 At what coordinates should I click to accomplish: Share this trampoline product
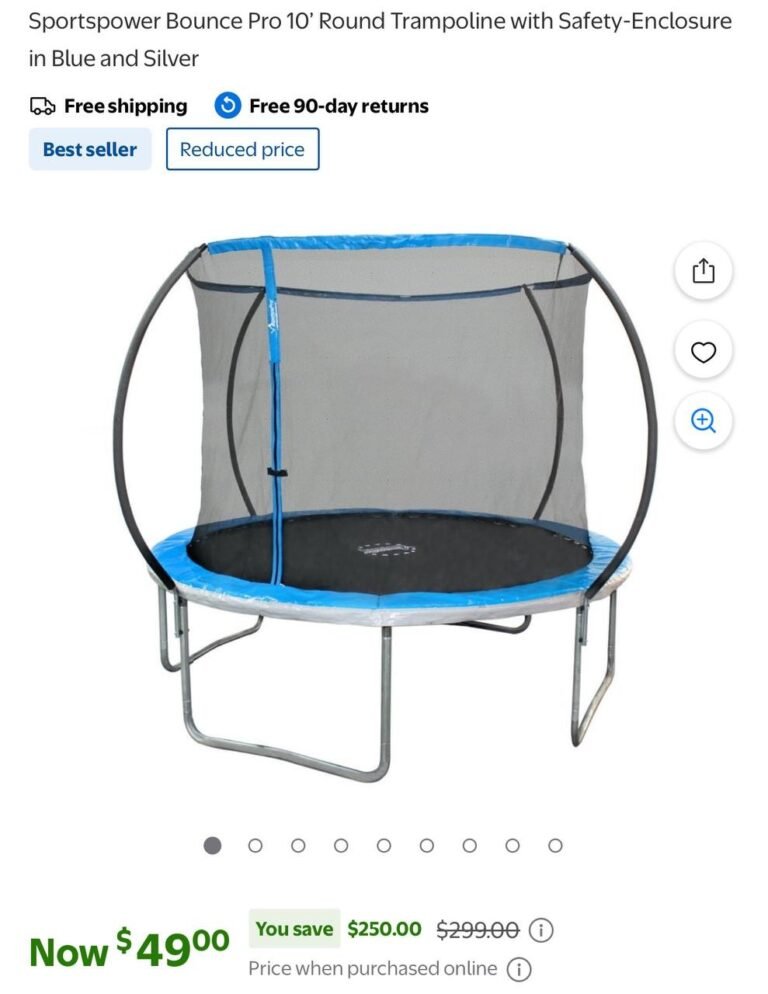[x=703, y=271]
